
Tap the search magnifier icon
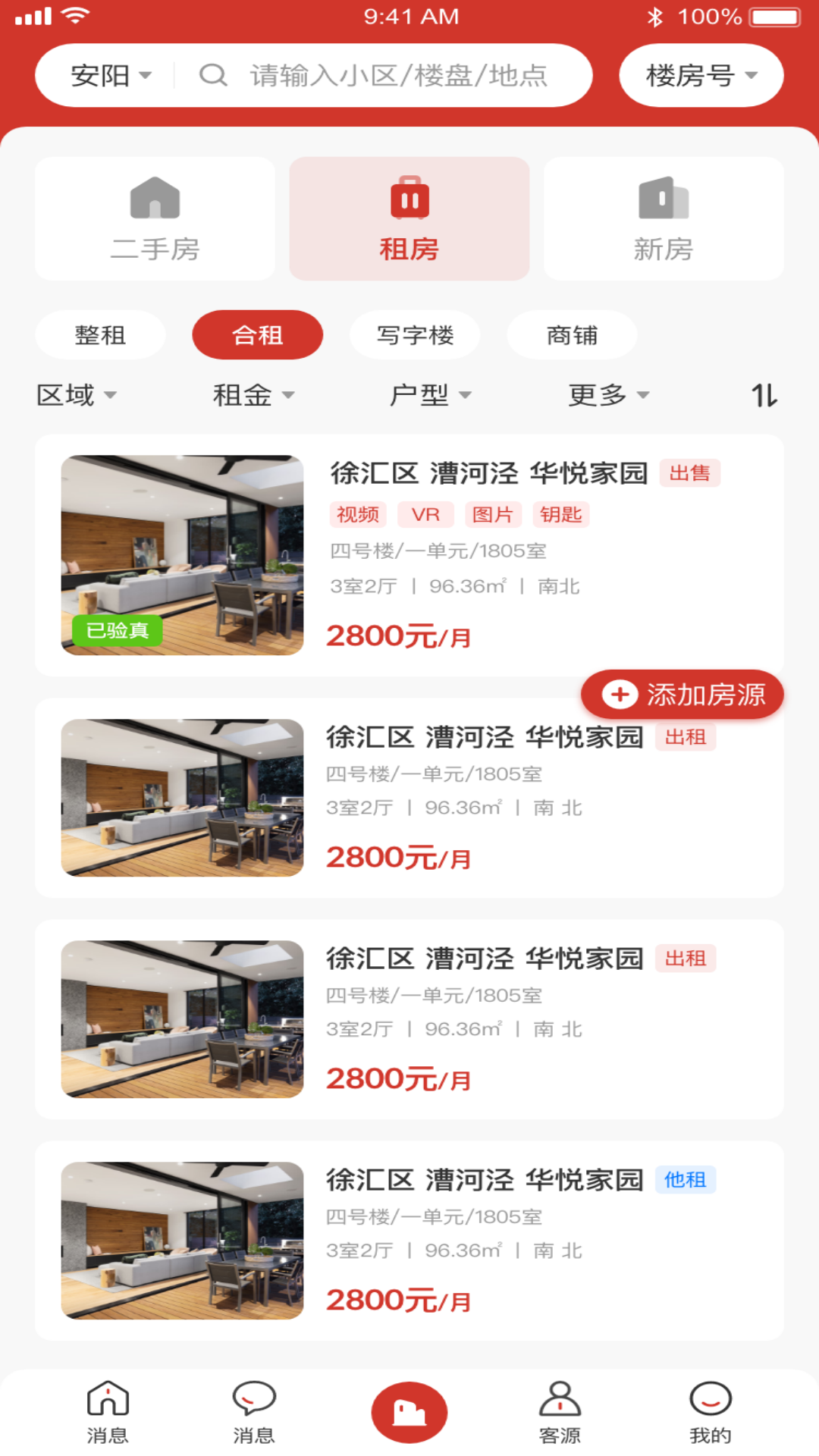pos(212,75)
